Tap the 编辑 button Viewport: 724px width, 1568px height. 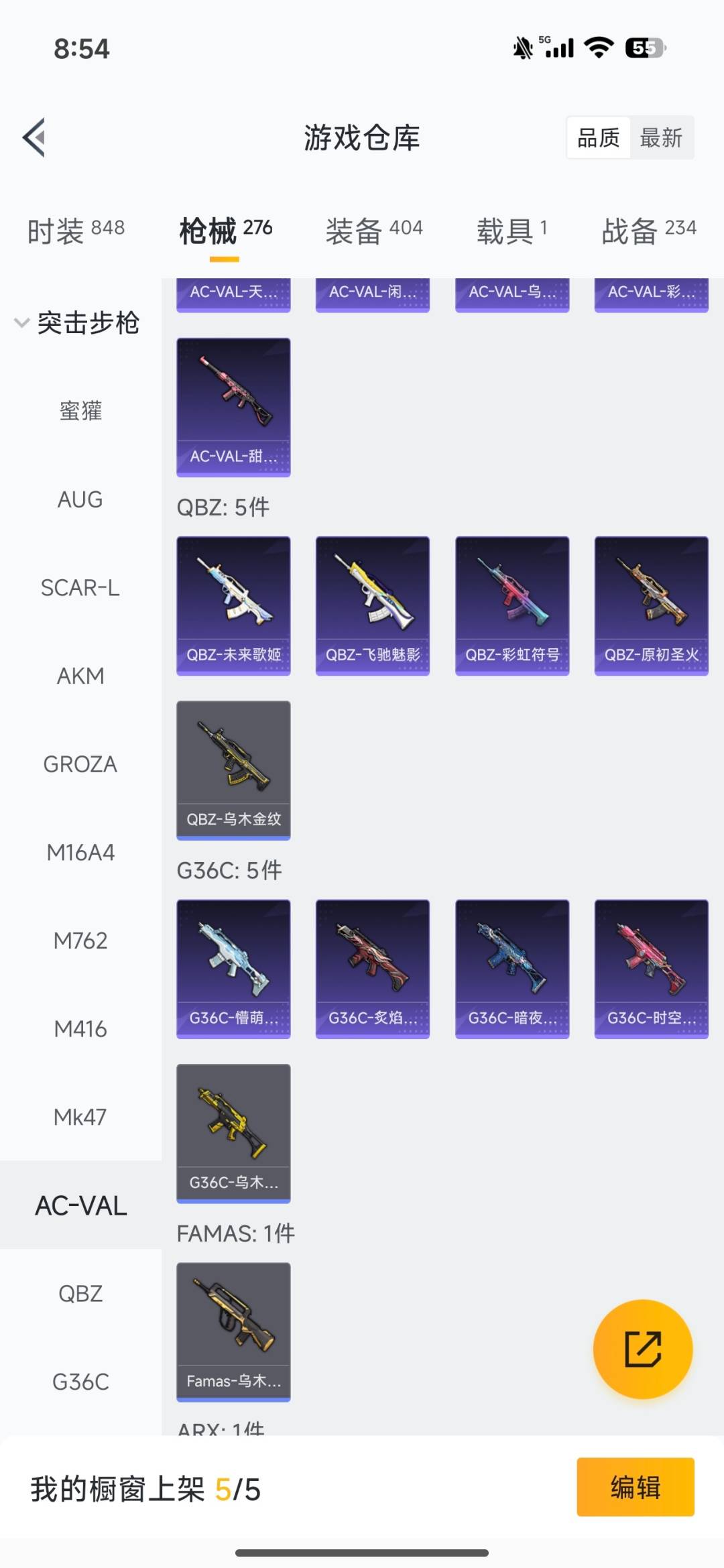(635, 1487)
